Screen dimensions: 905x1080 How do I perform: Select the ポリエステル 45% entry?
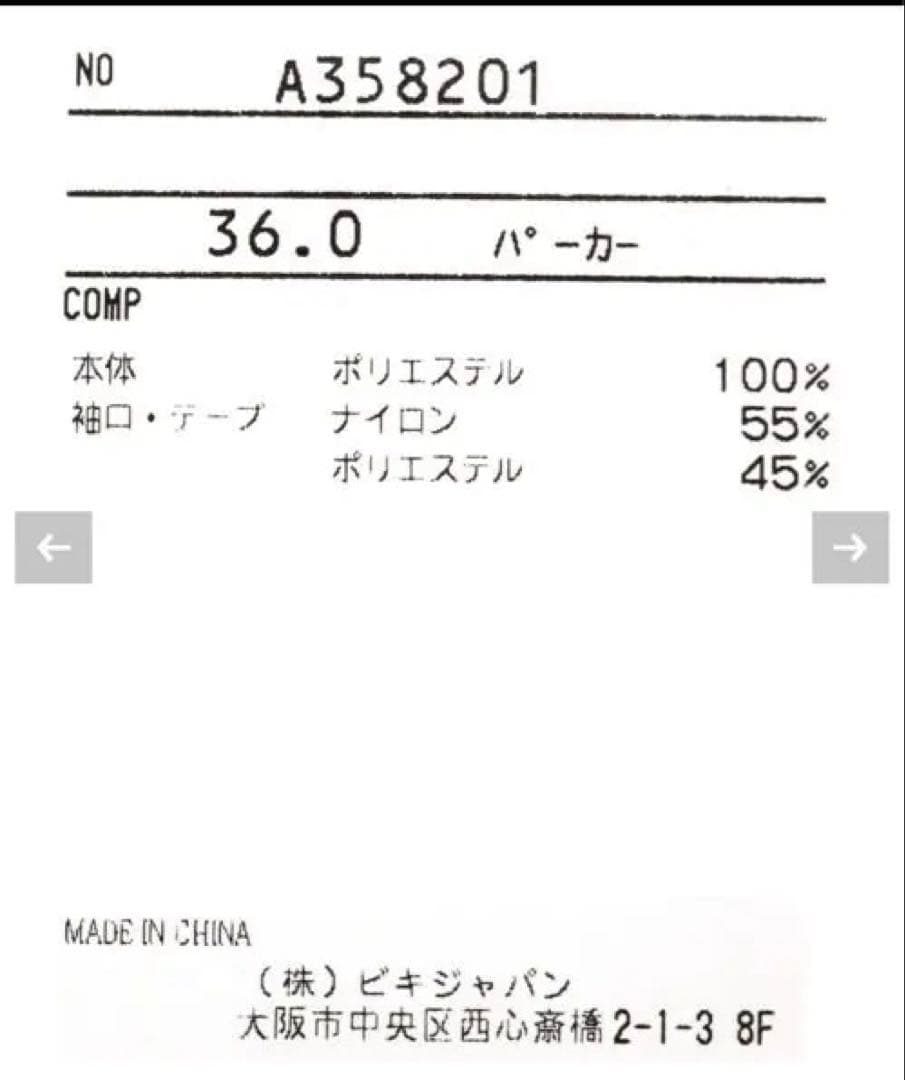point(425,466)
